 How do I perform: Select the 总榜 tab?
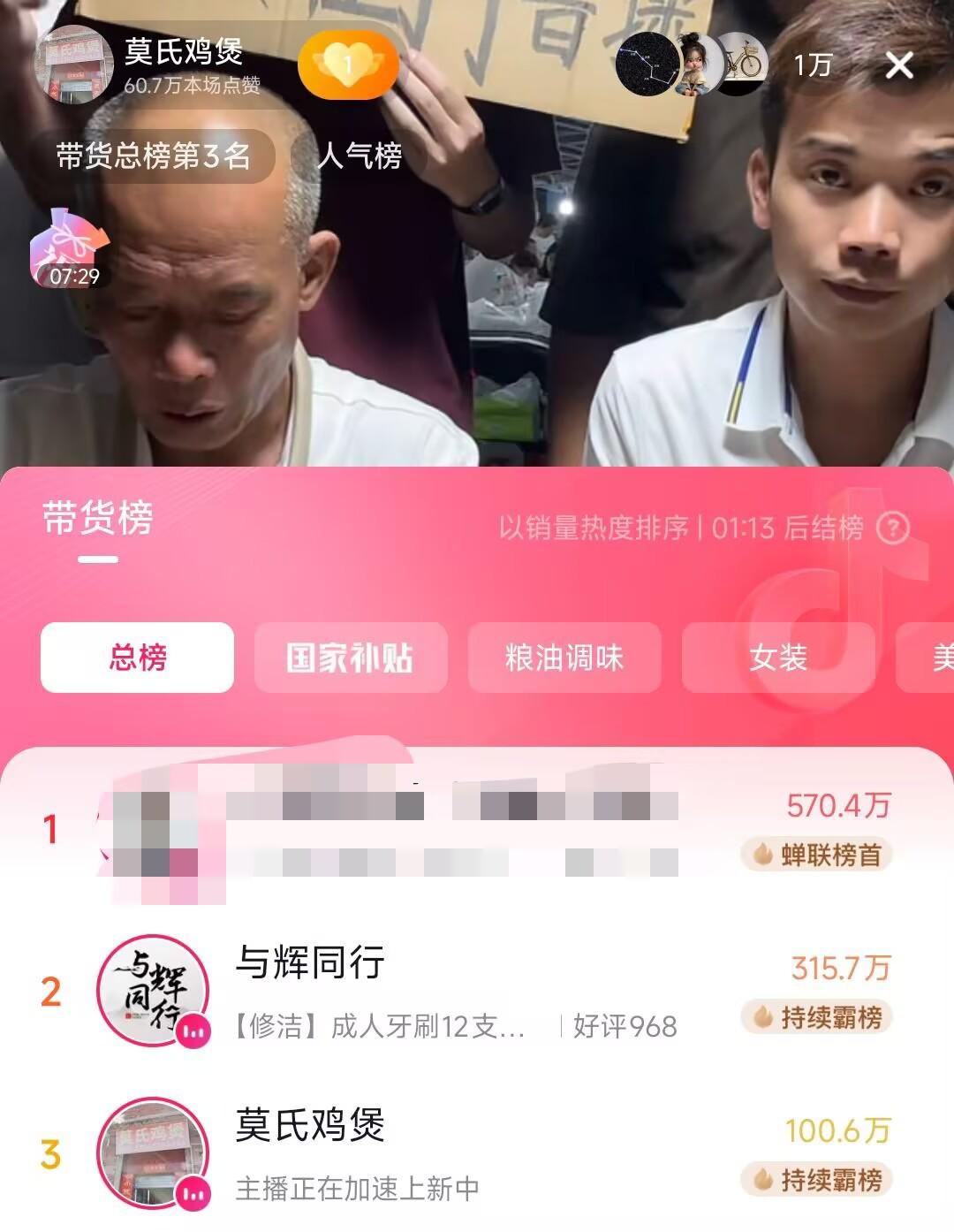coord(137,658)
